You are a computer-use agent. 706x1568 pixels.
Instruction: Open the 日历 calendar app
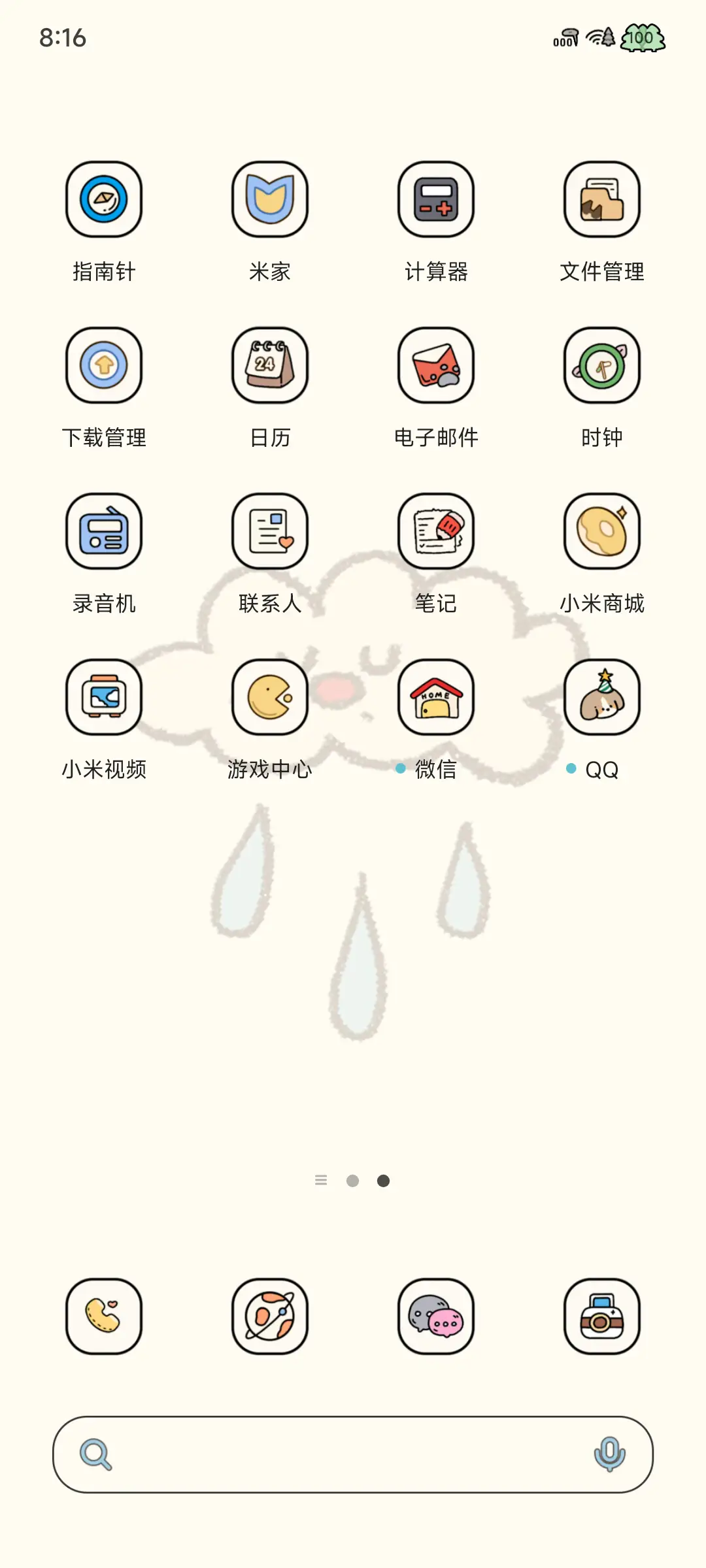(271, 366)
